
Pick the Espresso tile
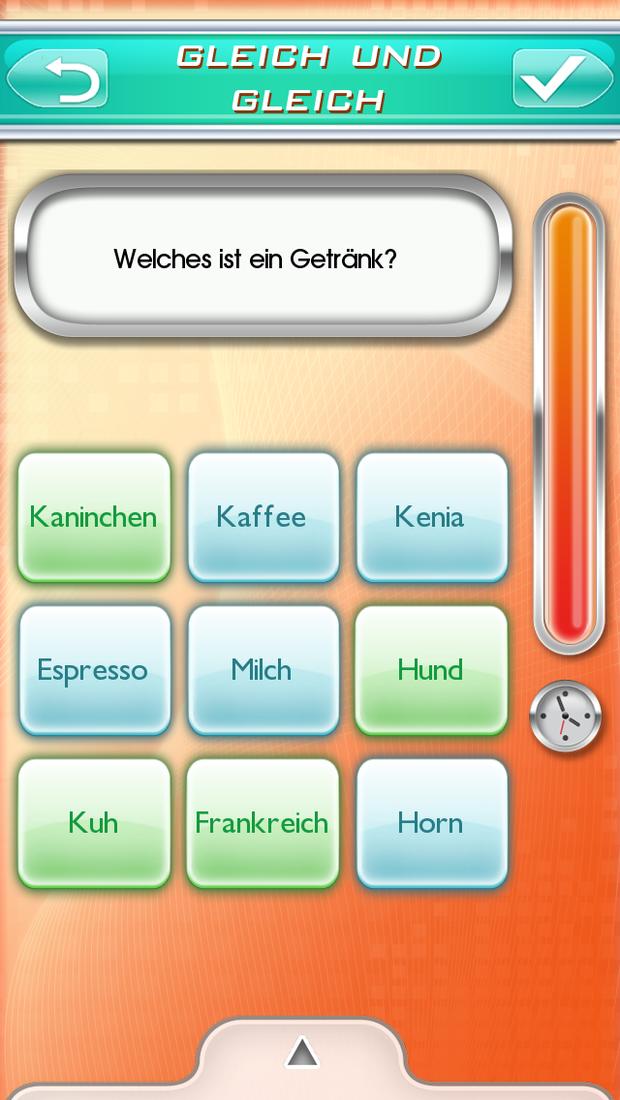[94, 670]
